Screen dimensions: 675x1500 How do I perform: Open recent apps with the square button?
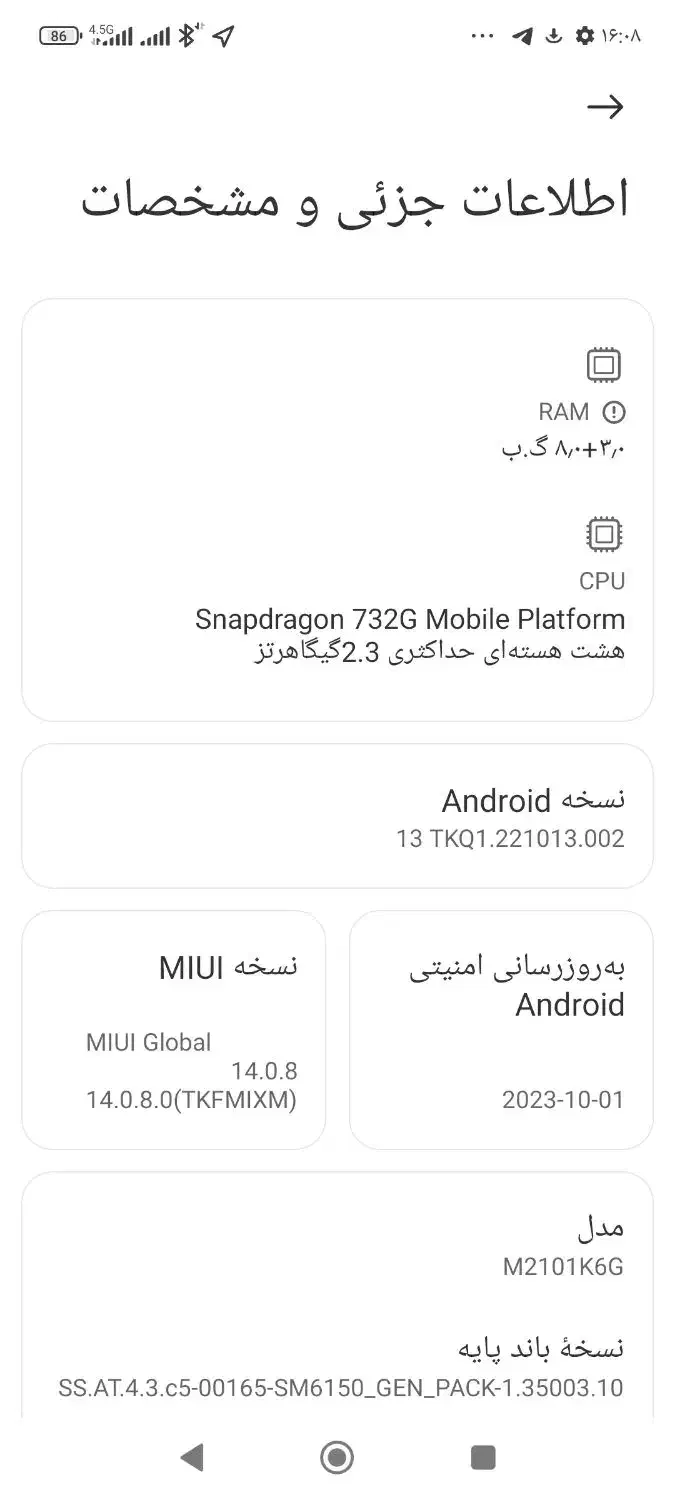click(x=483, y=1457)
